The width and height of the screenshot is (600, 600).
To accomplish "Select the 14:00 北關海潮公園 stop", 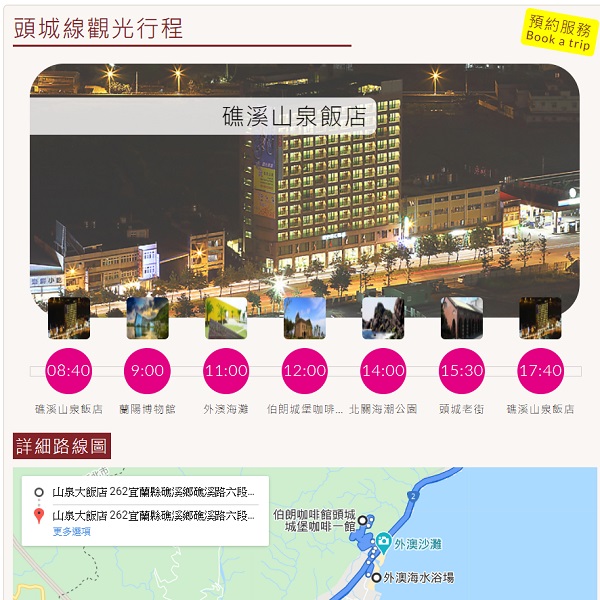I will (x=383, y=371).
